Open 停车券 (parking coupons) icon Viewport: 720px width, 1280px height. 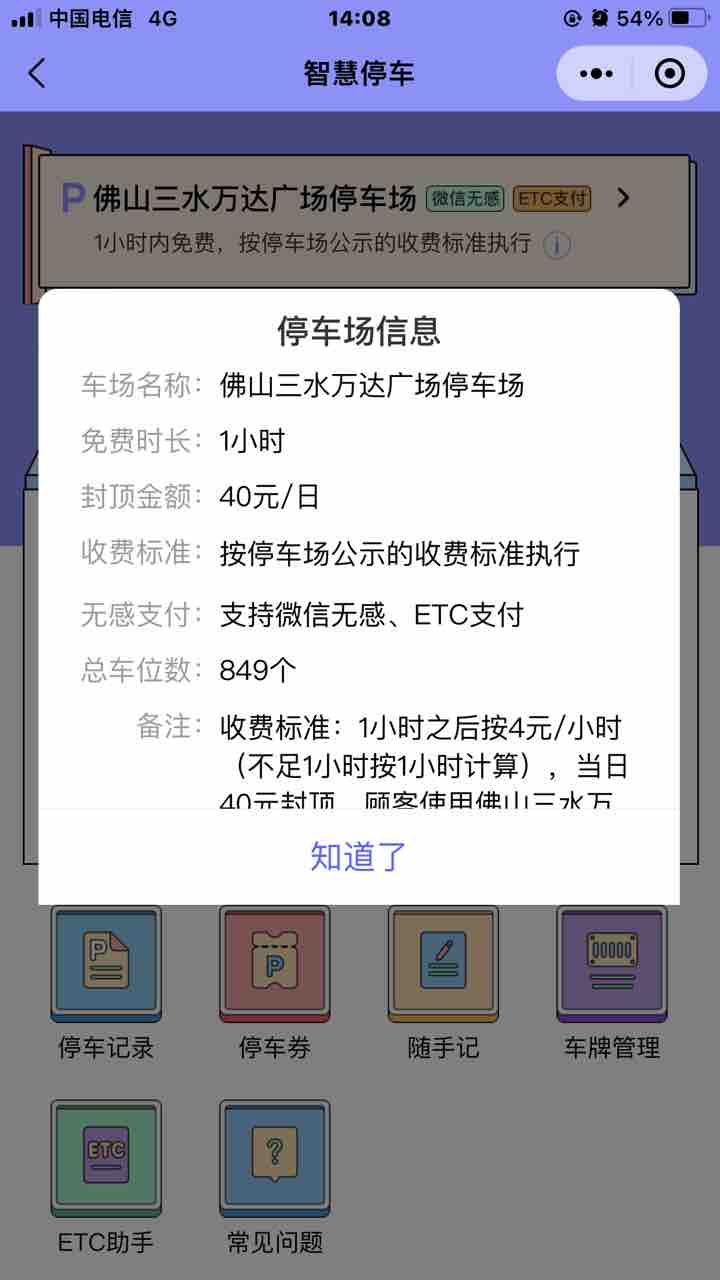coord(274,962)
